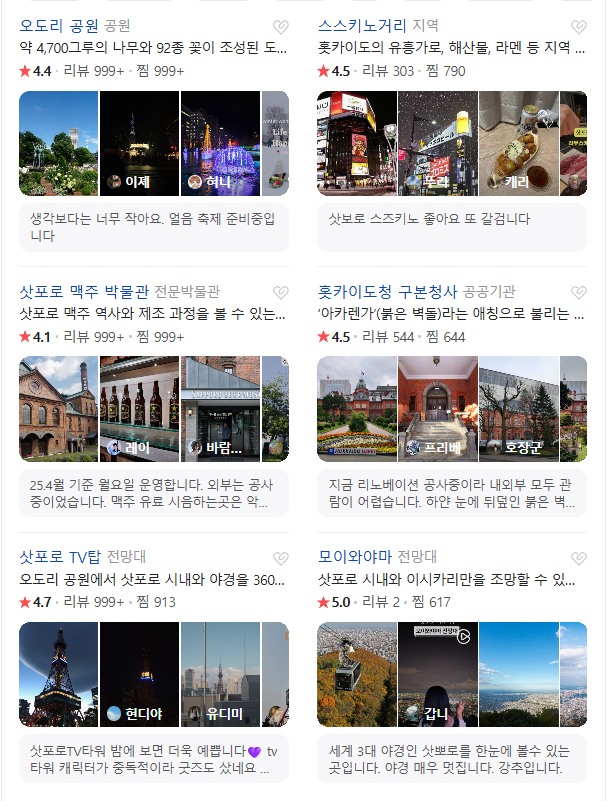This screenshot has width=607, height=801.
Task: View 프리베's photo of 홋카이도청 구본청사
Action: [437, 409]
